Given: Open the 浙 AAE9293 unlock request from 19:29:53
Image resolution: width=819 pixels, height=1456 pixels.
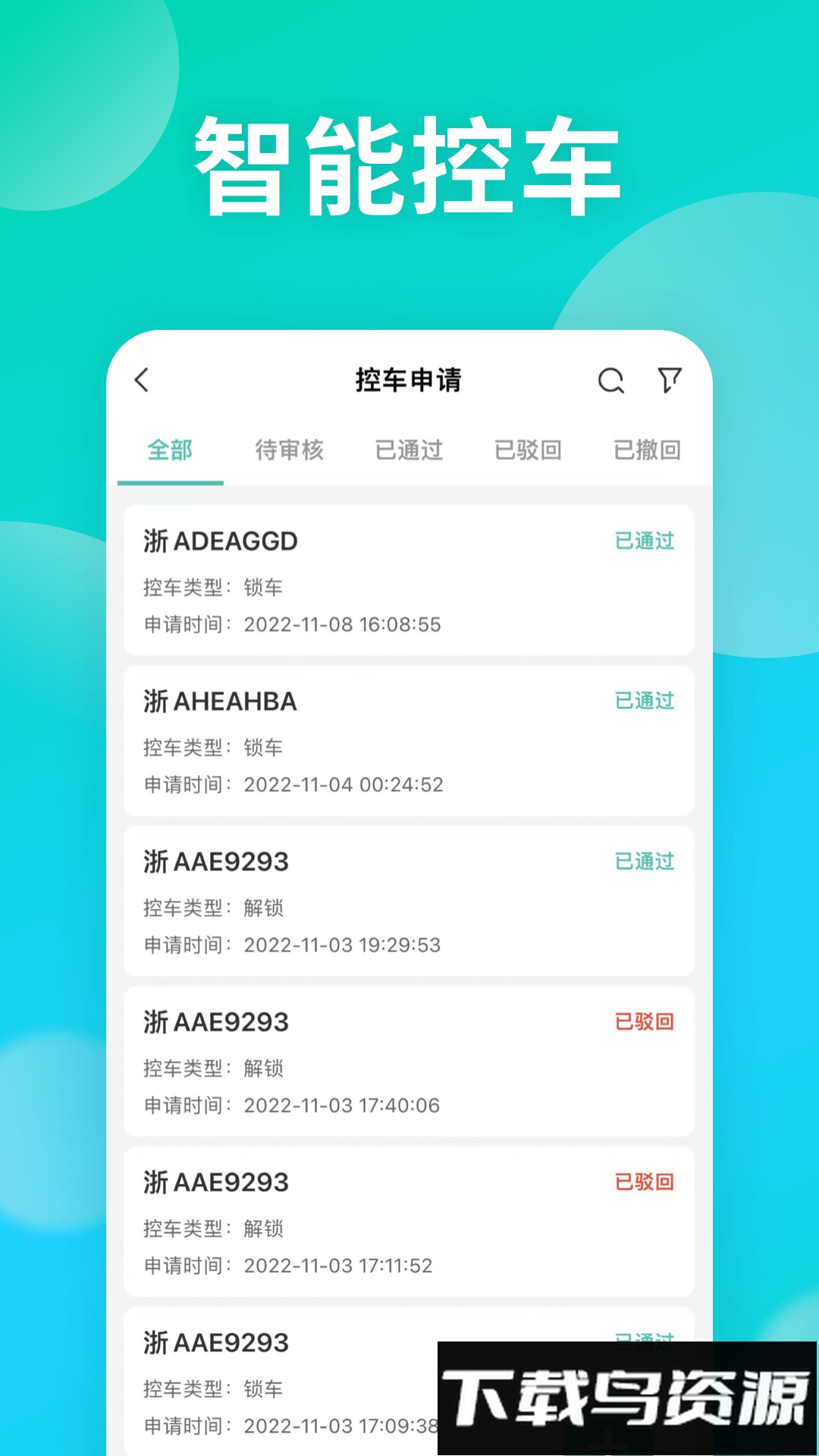Looking at the screenshot, I should tap(409, 902).
